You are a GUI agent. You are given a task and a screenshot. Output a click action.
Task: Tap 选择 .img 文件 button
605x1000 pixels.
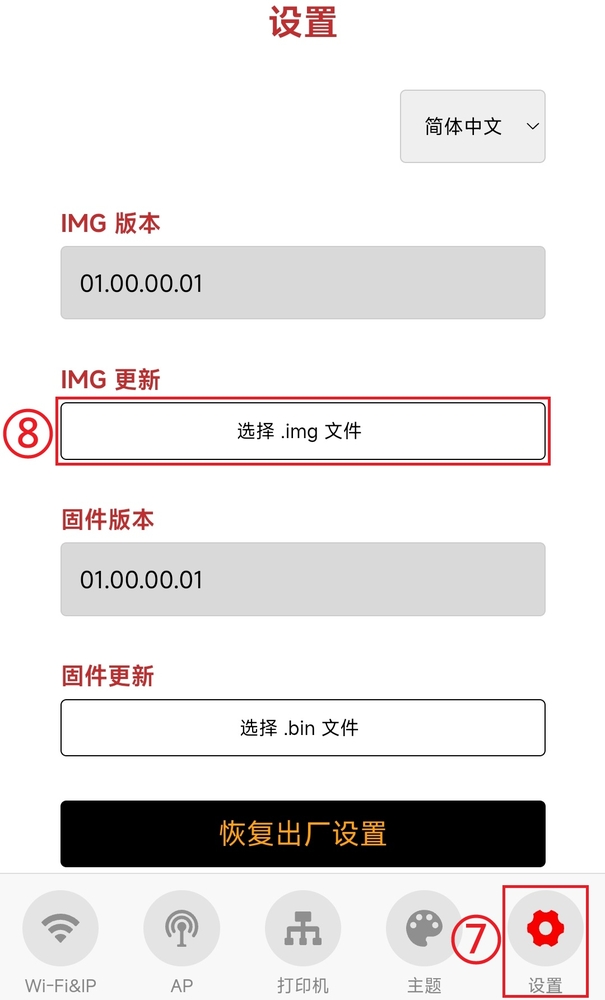(302, 431)
